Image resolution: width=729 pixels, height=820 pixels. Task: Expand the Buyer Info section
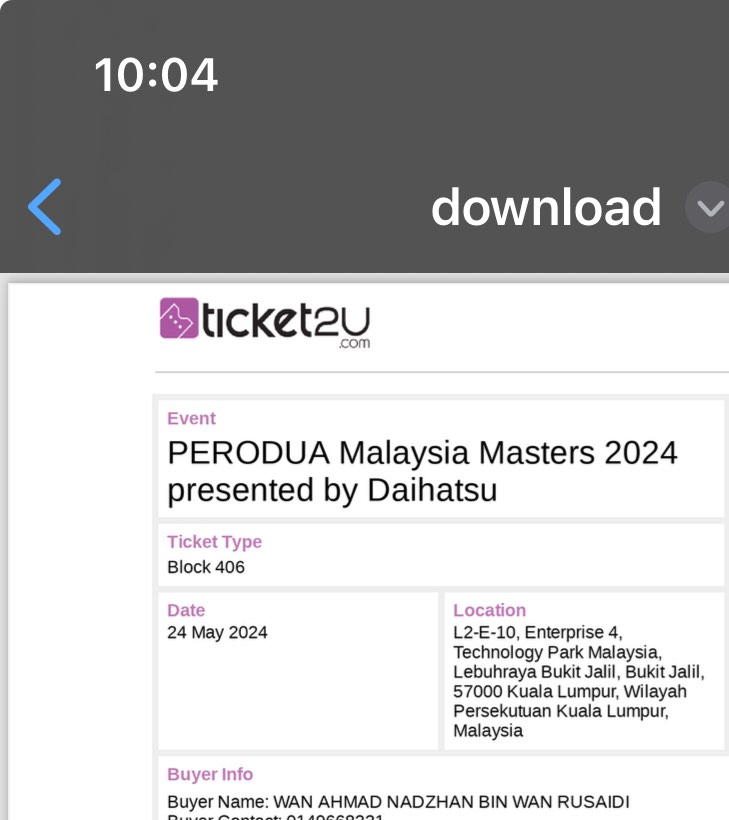tap(210, 774)
